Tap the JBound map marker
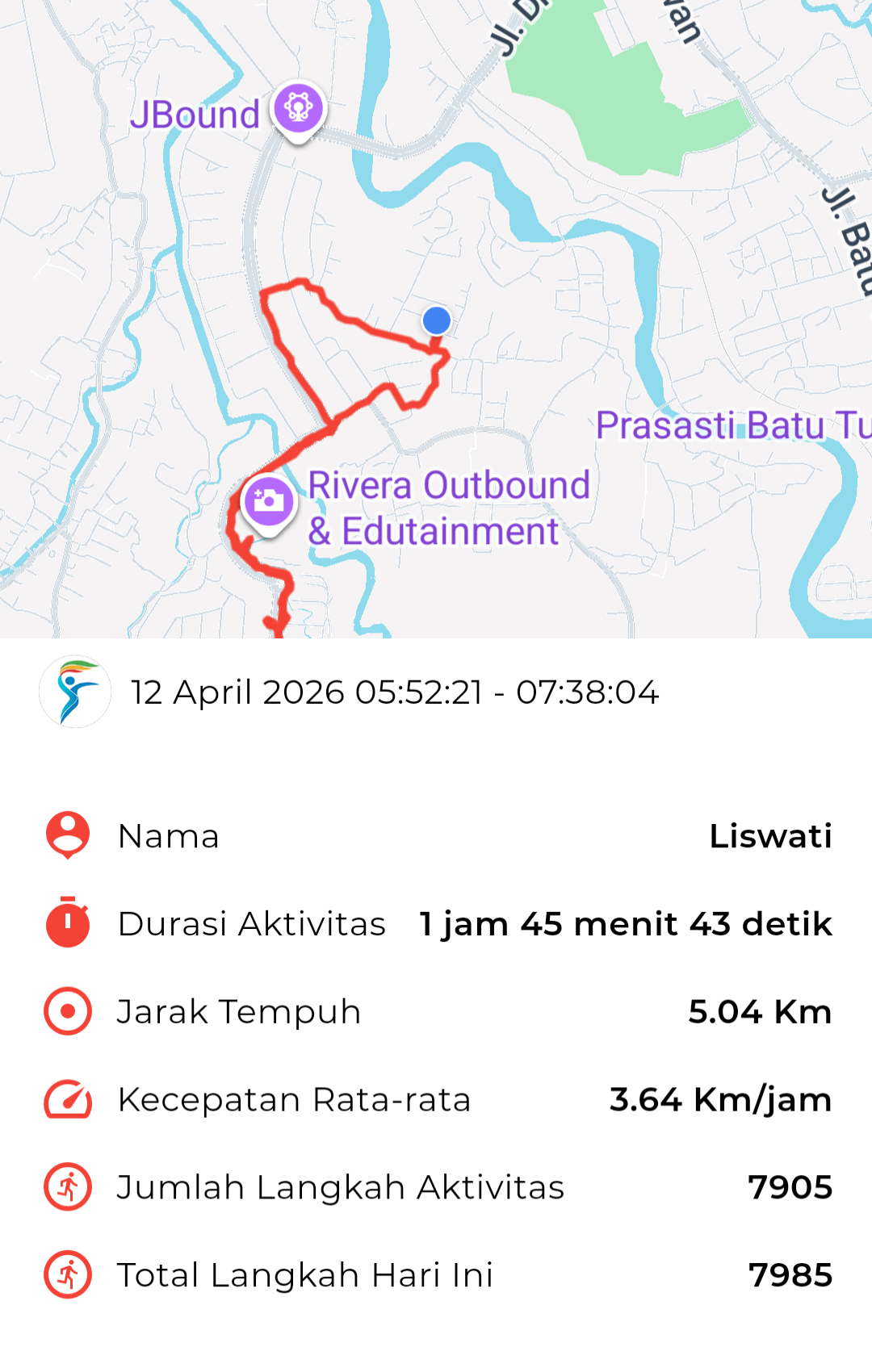This screenshot has height=1372, width=872. [x=298, y=109]
